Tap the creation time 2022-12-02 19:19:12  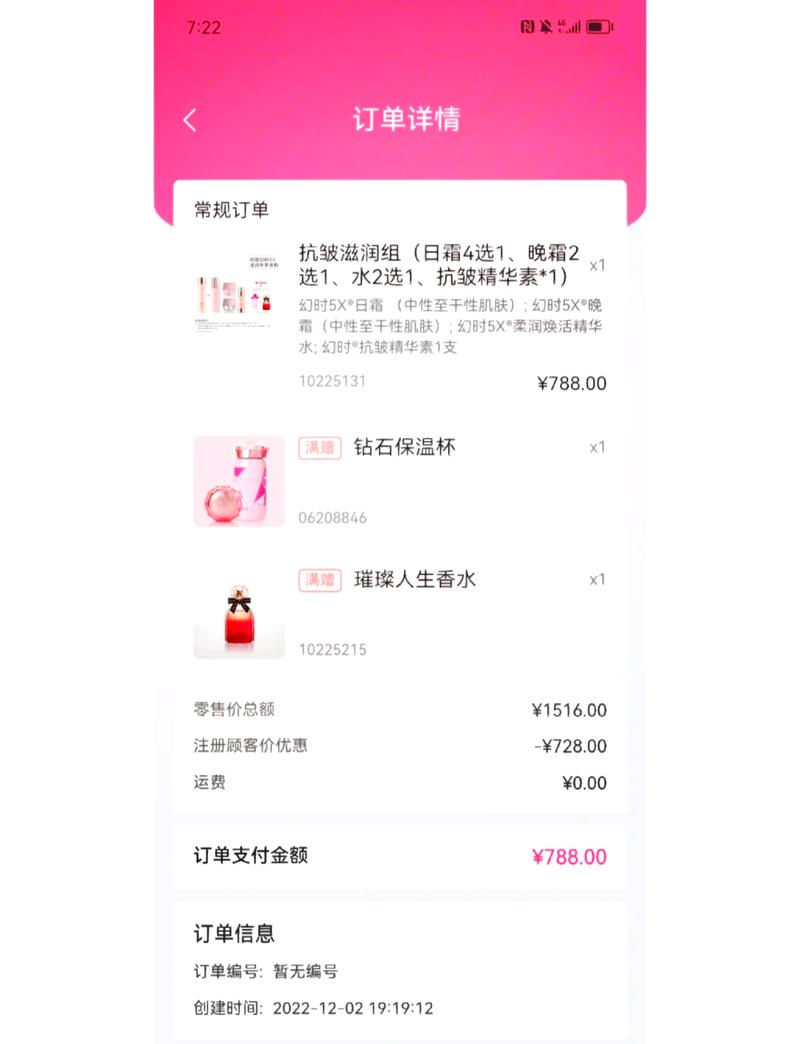pos(350,1009)
